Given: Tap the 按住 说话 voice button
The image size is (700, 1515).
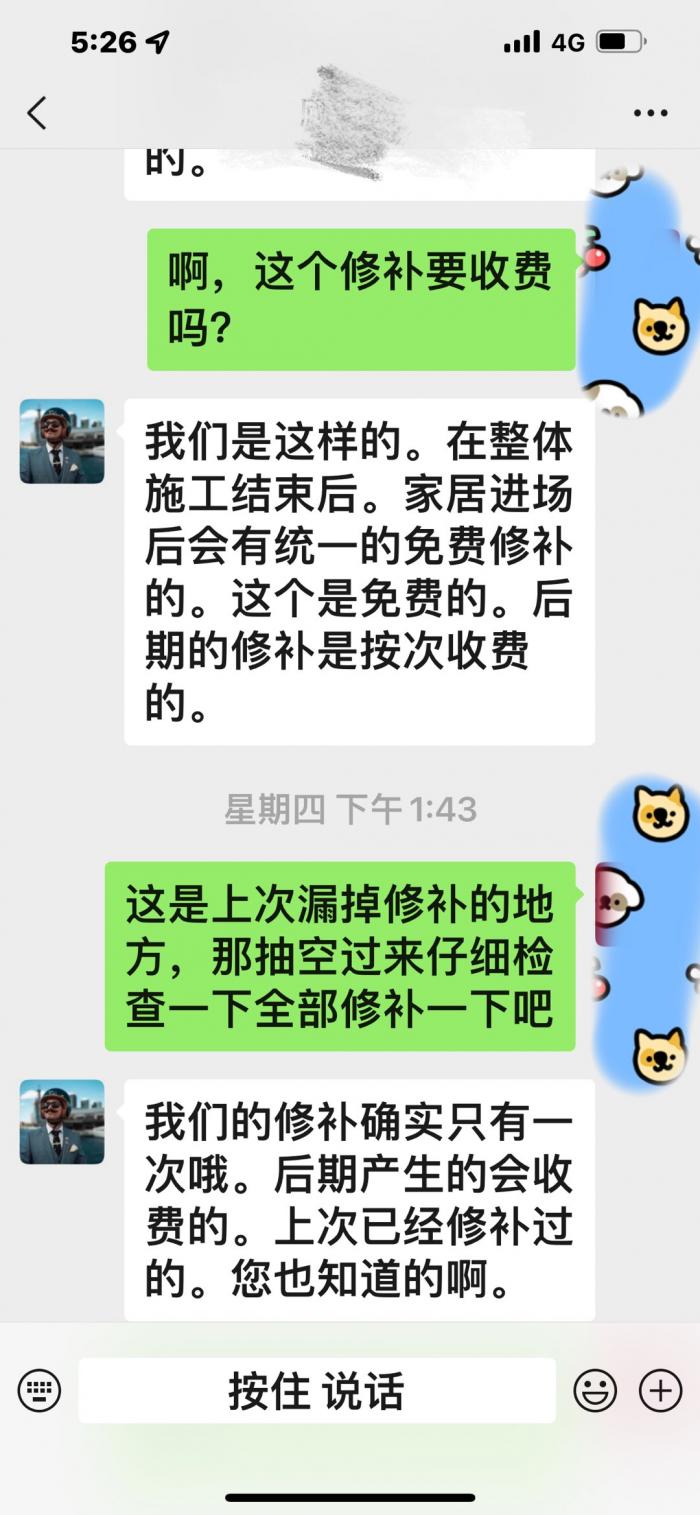Looking at the screenshot, I should point(316,1390).
